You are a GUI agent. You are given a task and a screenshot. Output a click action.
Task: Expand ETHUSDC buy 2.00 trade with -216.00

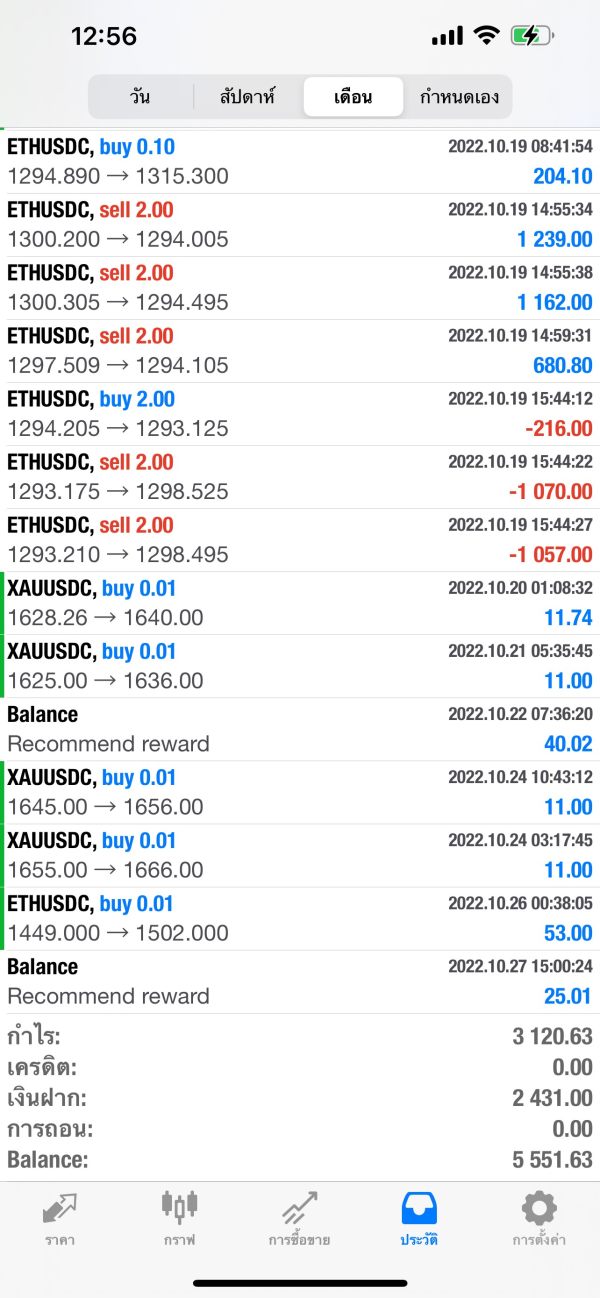click(300, 414)
